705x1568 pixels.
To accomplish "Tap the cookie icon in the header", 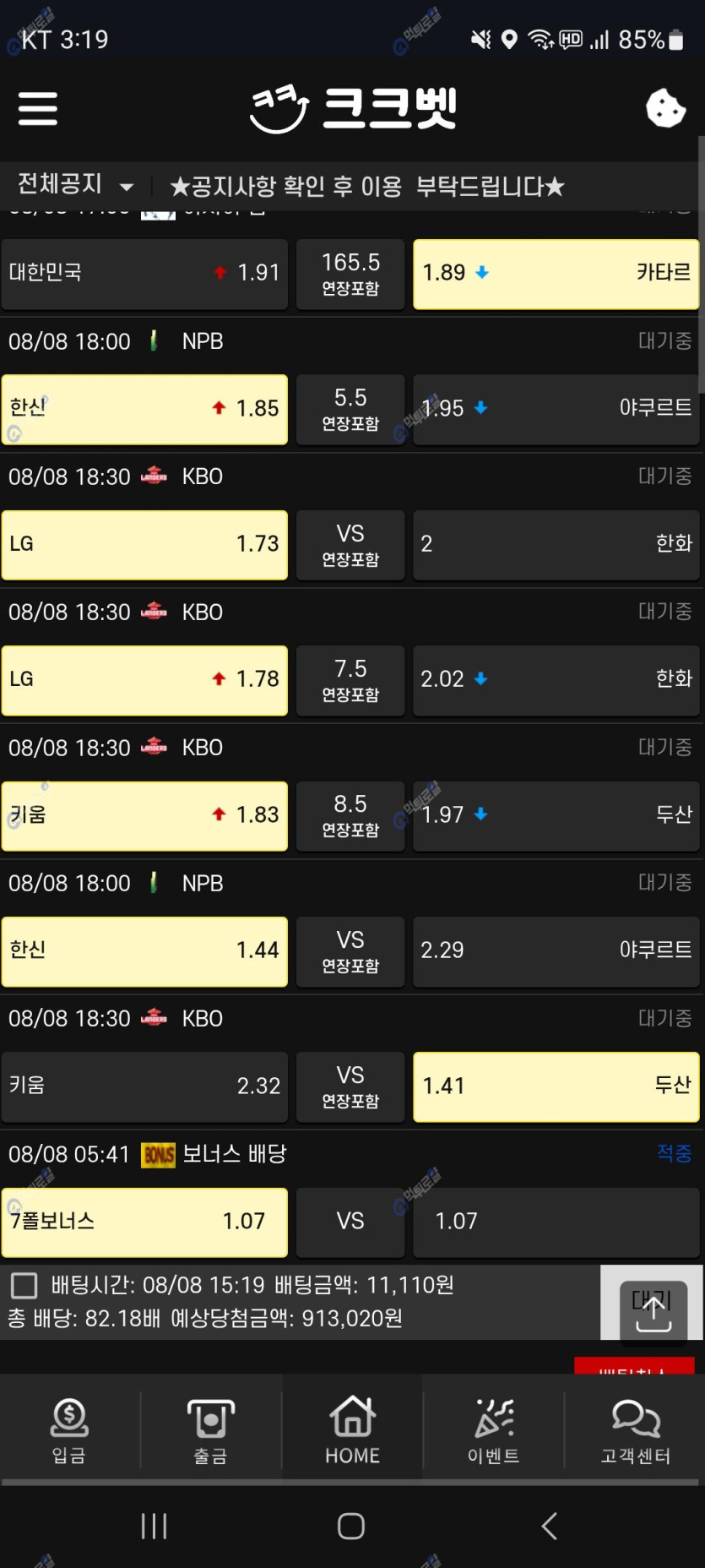I will coord(665,109).
